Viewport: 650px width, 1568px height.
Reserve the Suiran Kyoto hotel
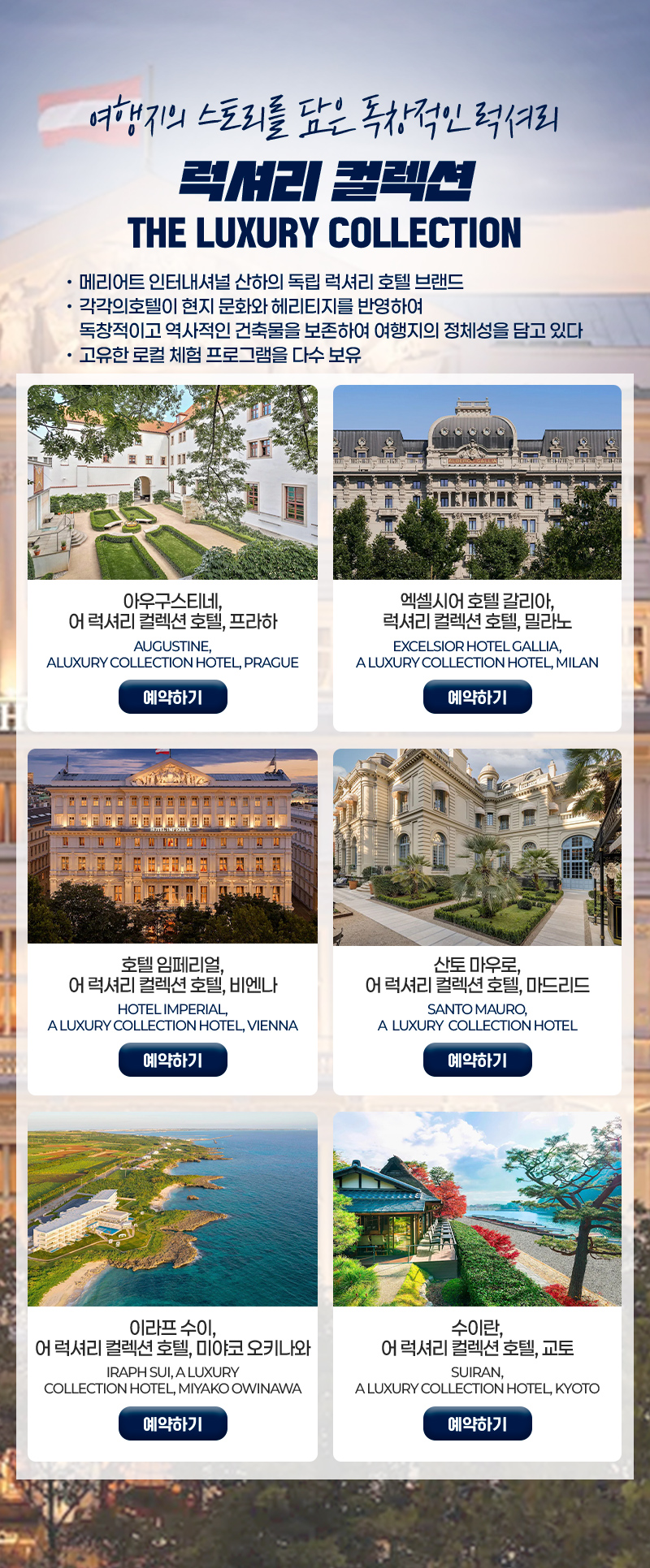477,1424
